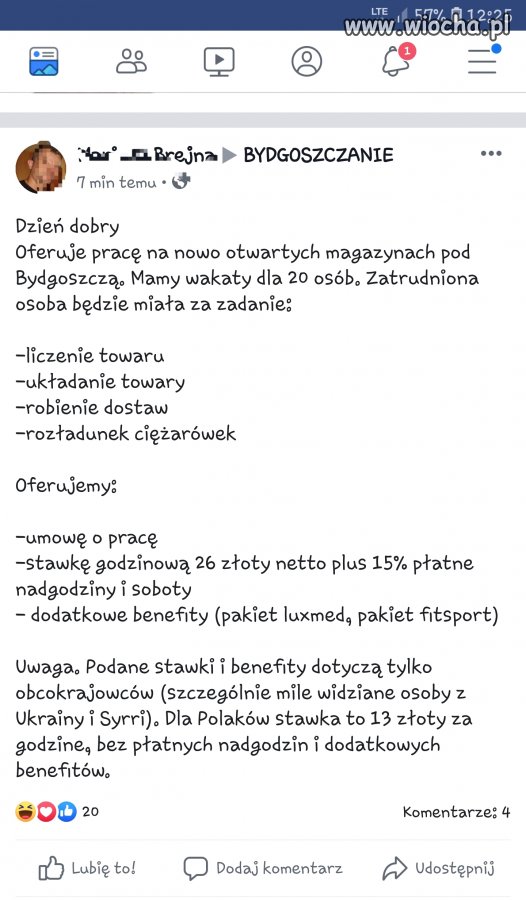Switch to the news feed tab
Image resolution: width=526 pixels, height=900 pixels.
click(x=44, y=61)
